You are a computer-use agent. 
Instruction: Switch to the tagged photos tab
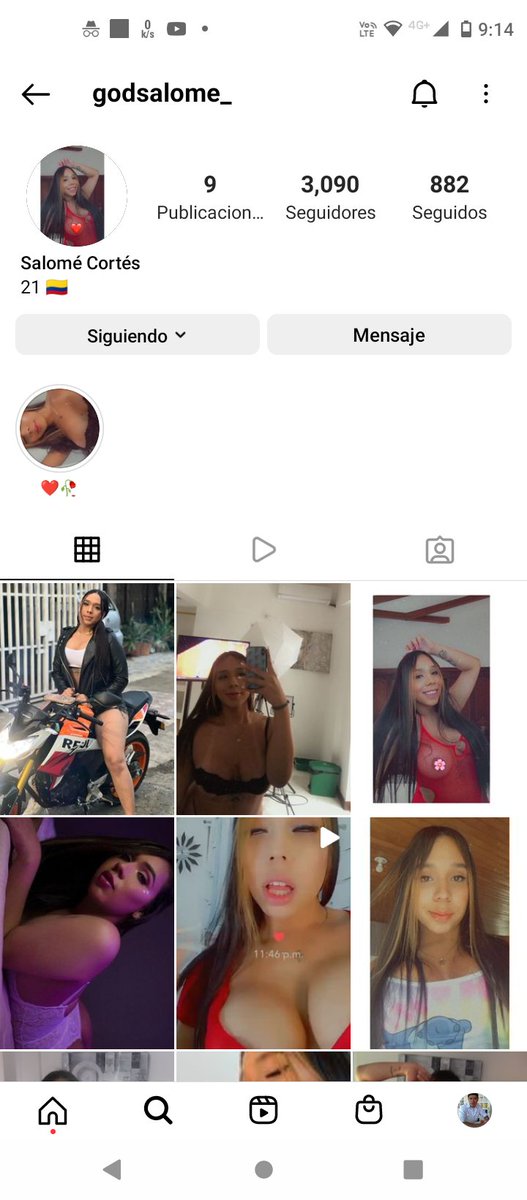pos(439,549)
